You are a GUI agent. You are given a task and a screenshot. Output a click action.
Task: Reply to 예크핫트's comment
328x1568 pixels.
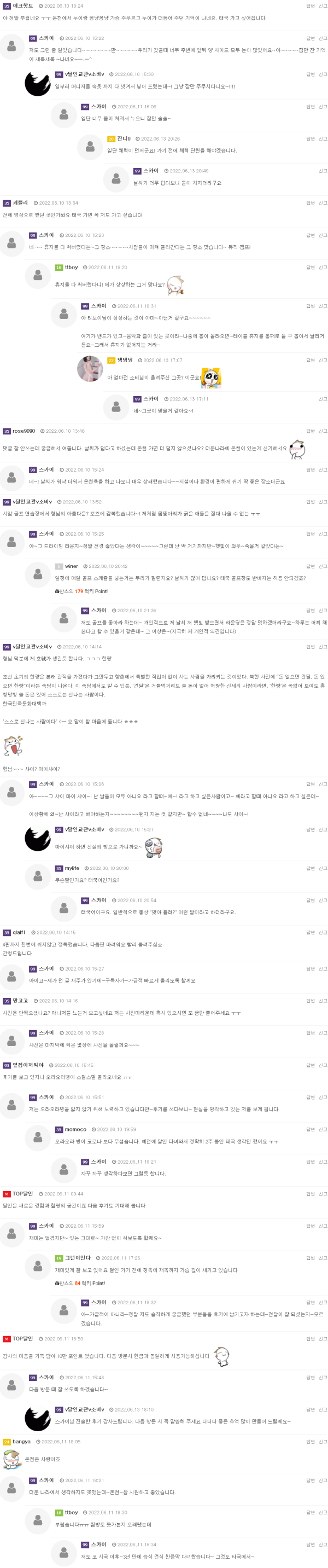click(310, 6)
